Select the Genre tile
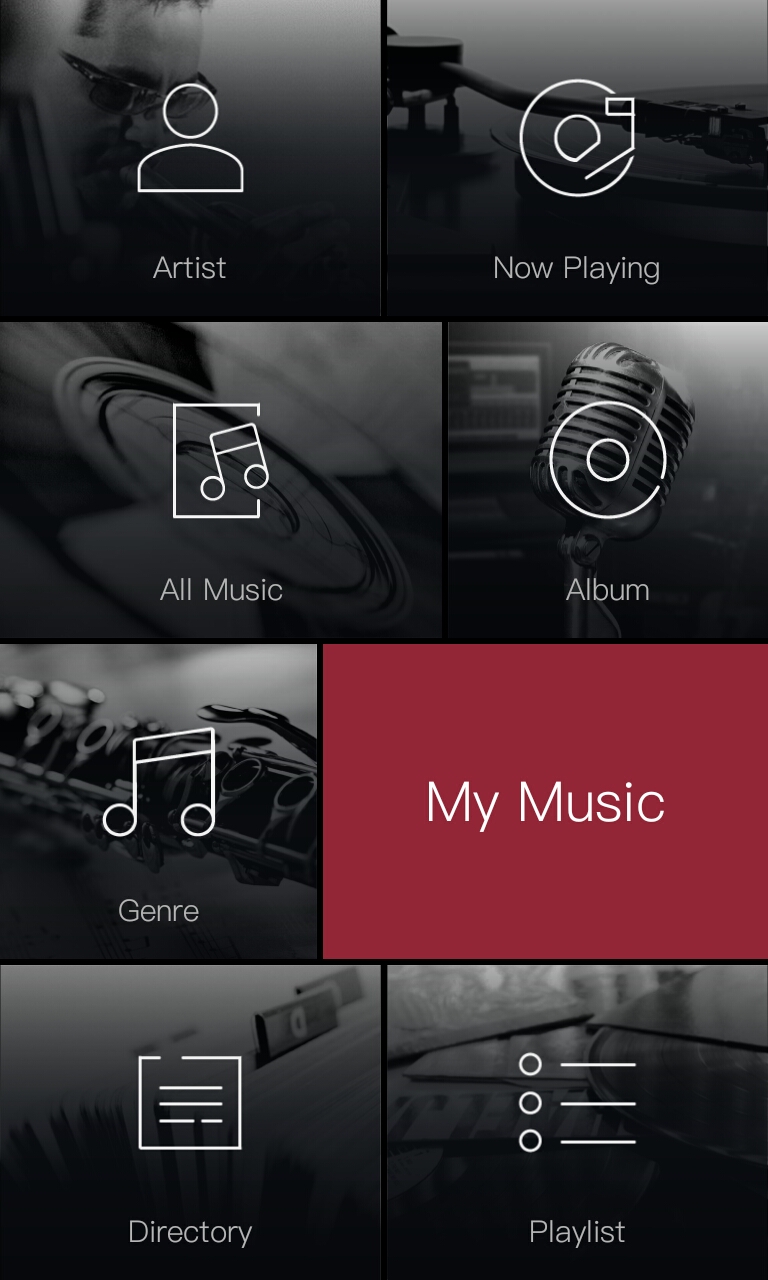Screen dimensions: 768x1280 [x=158, y=800]
